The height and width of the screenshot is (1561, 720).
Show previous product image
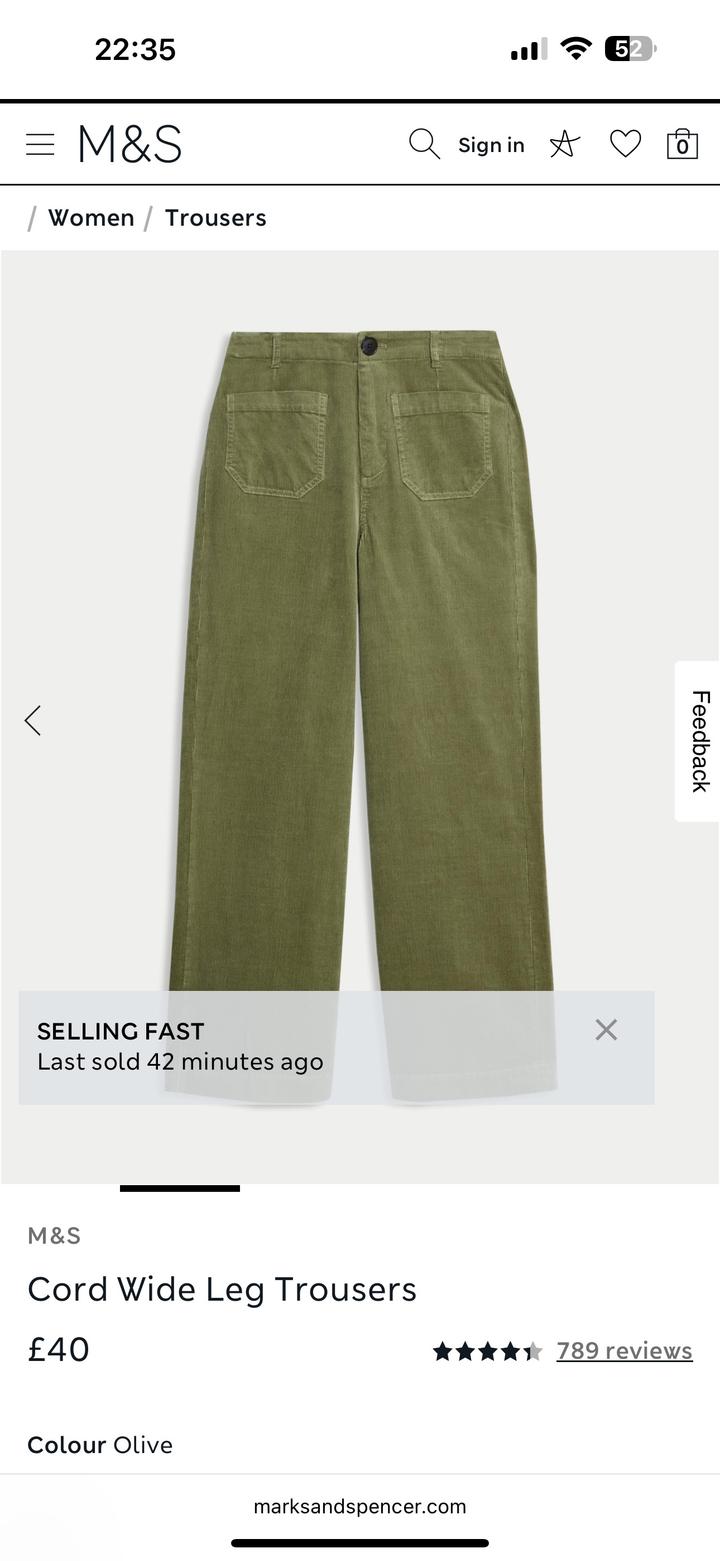point(33,720)
